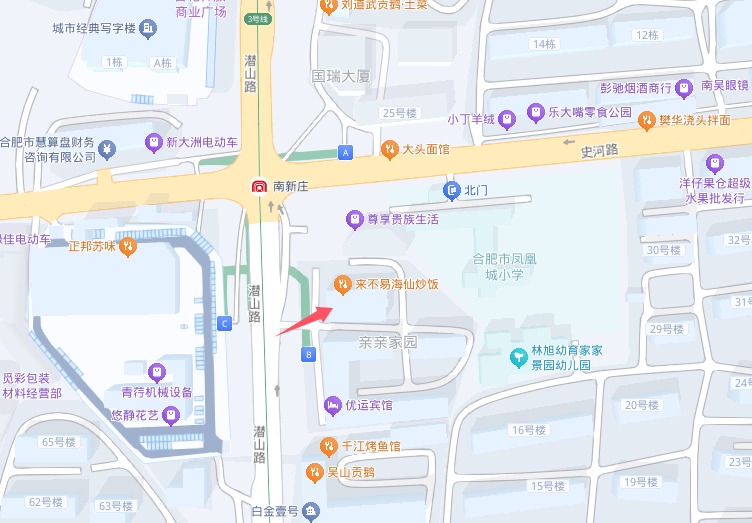Open the 樊华浇头拌面 restaurant marker
The height and width of the screenshot is (523, 752).
click(x=647, y=120)
